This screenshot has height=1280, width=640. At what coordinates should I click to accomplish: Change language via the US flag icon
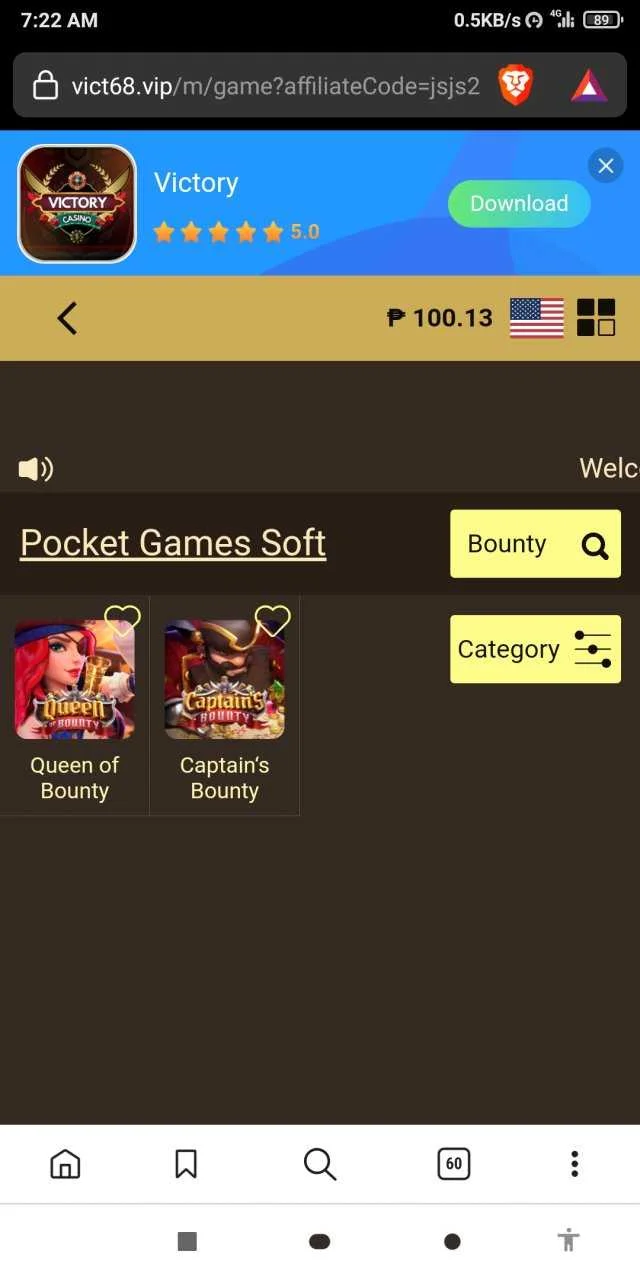click(537, 318)
